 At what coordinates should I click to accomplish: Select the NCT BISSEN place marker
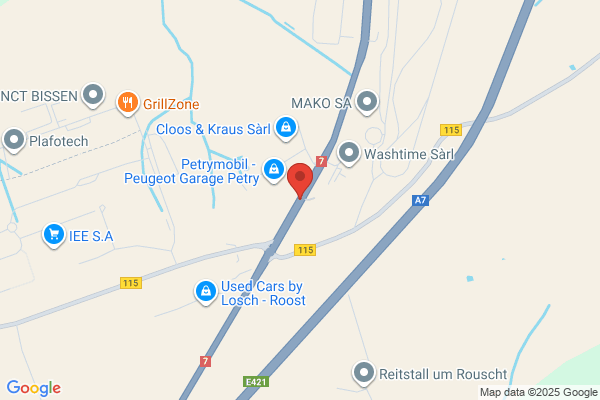coord(93,95)
